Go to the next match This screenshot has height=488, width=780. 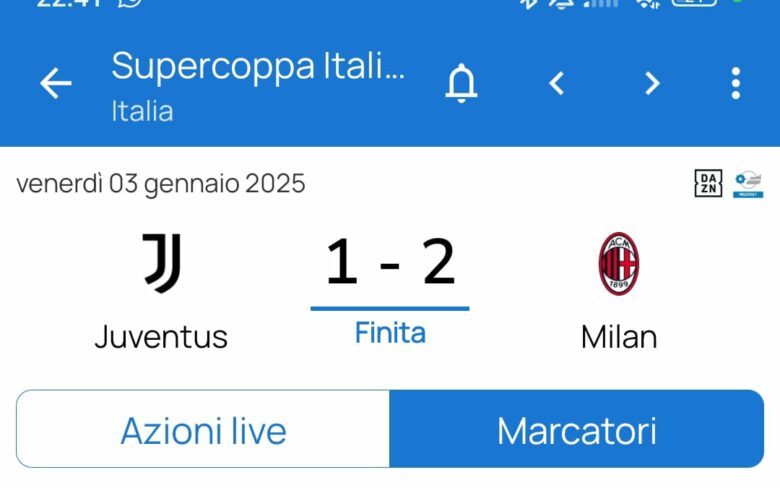(x=652, y=84)
